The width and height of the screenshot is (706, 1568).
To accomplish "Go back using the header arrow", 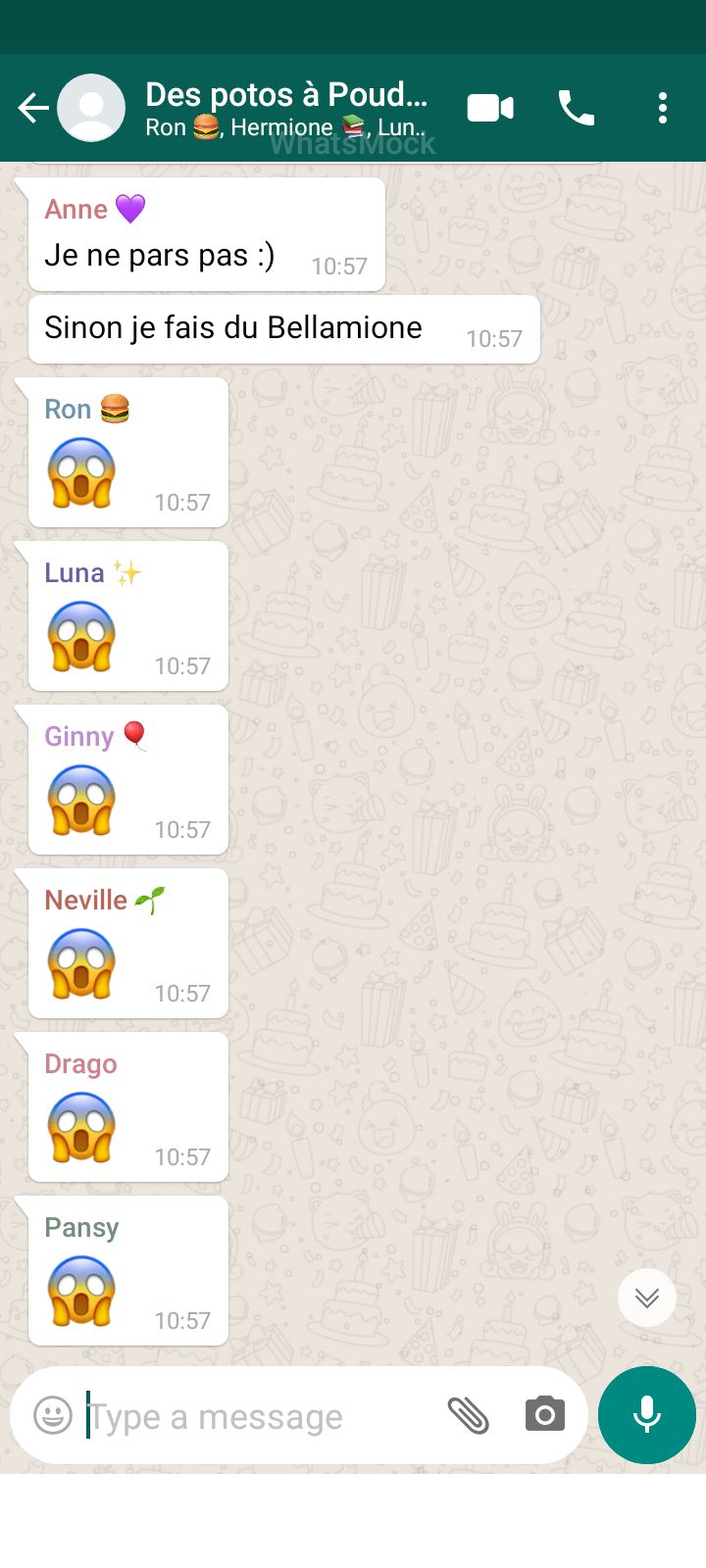I will 32,108.
